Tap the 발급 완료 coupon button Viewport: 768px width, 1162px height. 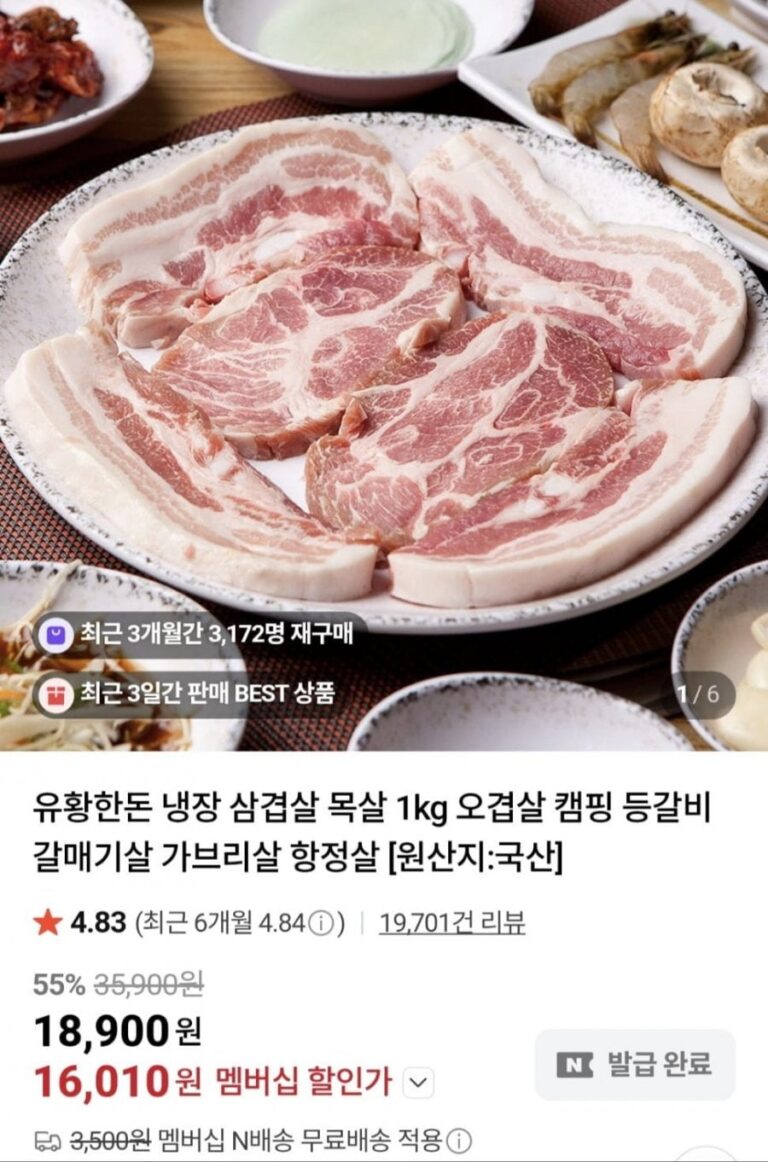(635, 1064)
